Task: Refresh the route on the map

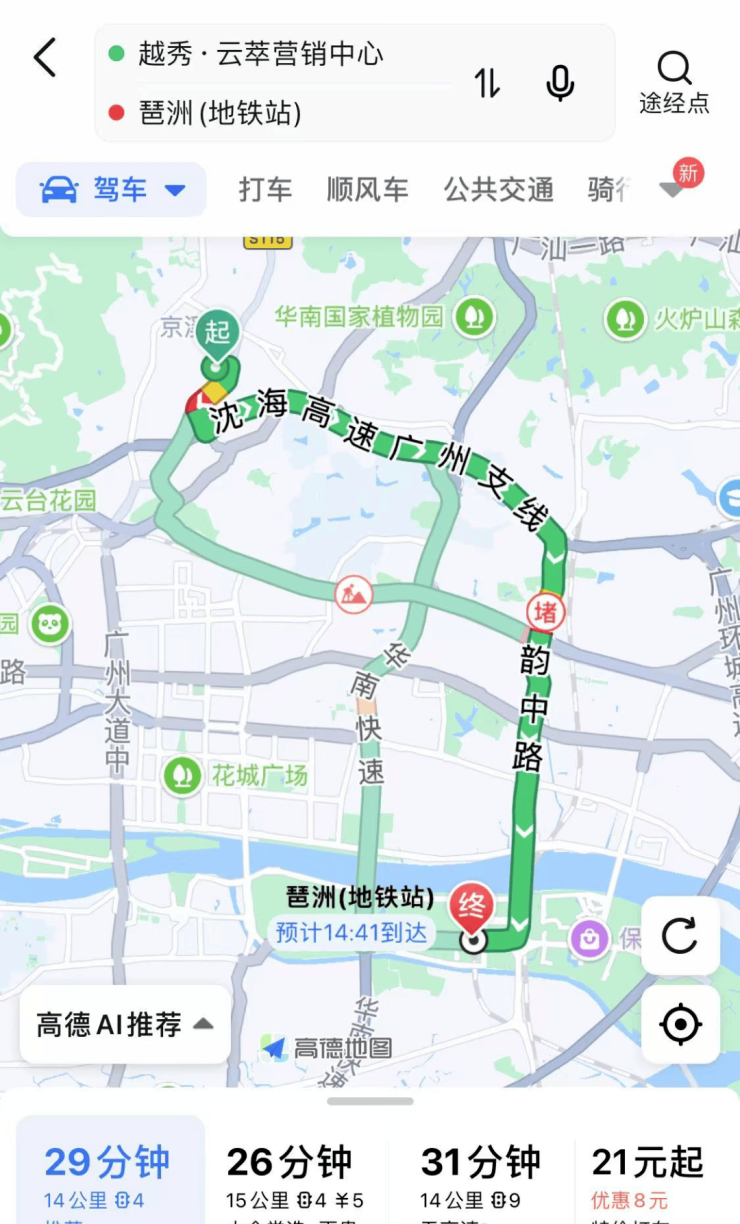Action: 680,936
